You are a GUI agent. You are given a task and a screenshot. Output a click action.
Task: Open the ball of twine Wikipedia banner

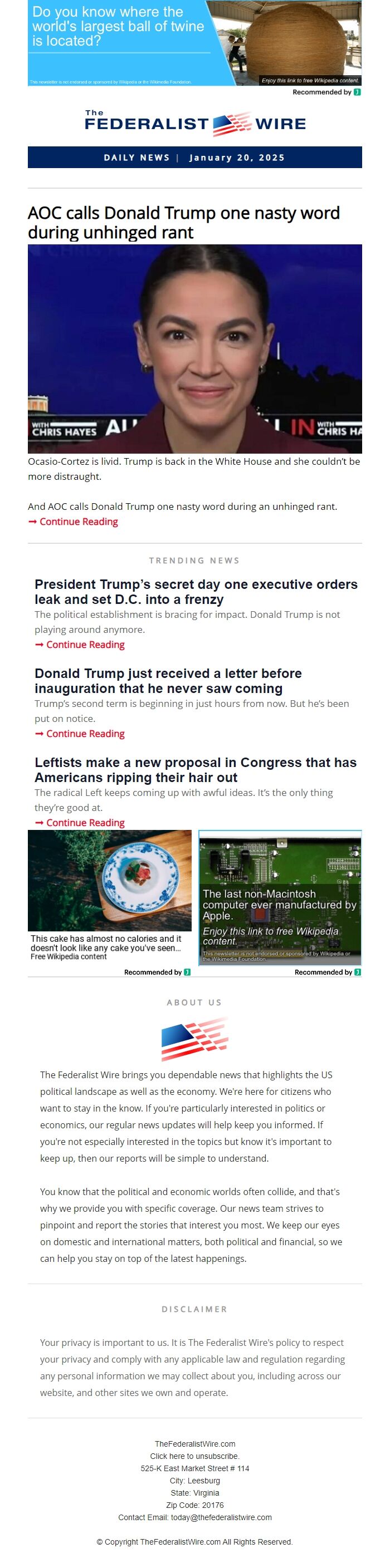(x=194, y=43)
